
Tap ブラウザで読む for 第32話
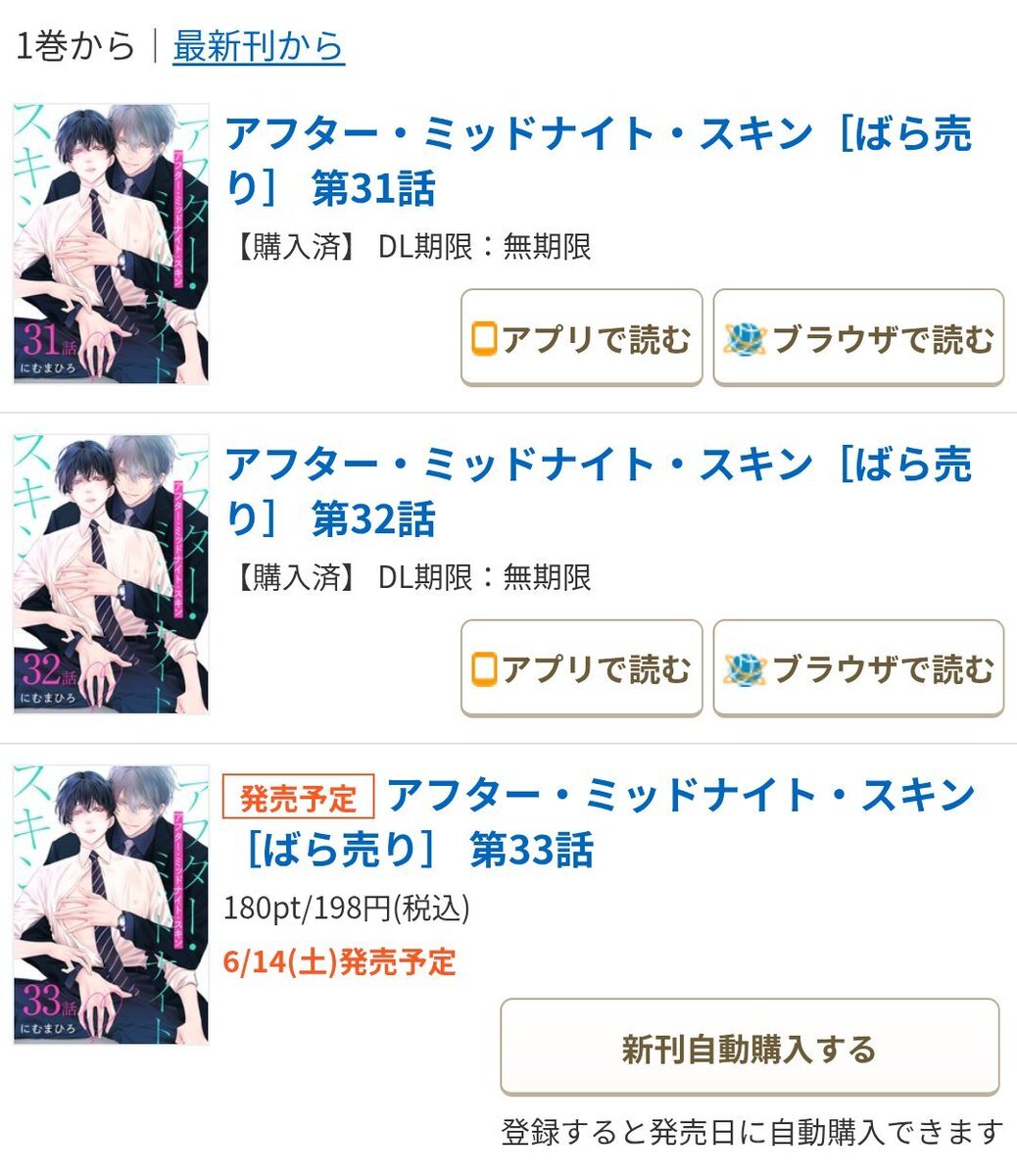coord(858,668)
